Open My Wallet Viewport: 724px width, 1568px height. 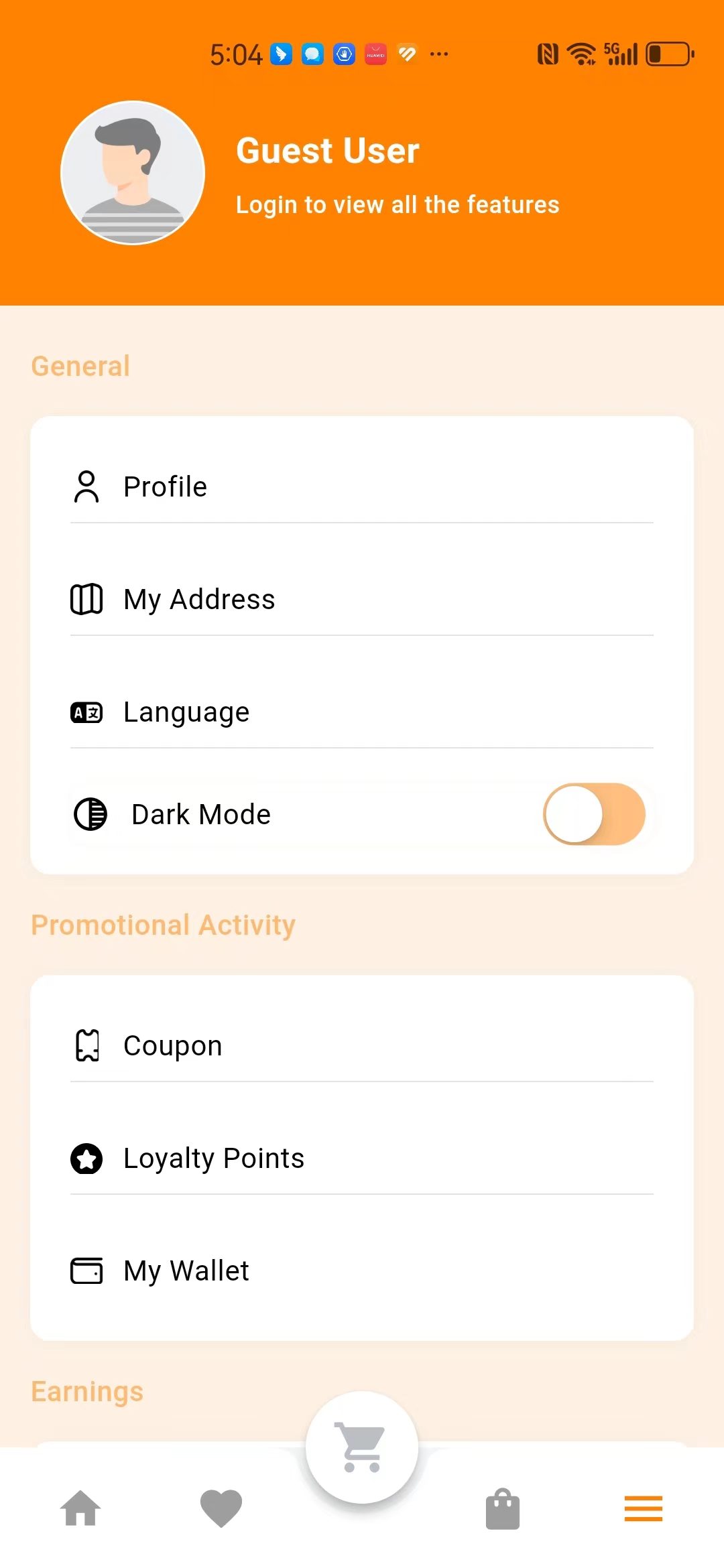[x=362, y=1270]
